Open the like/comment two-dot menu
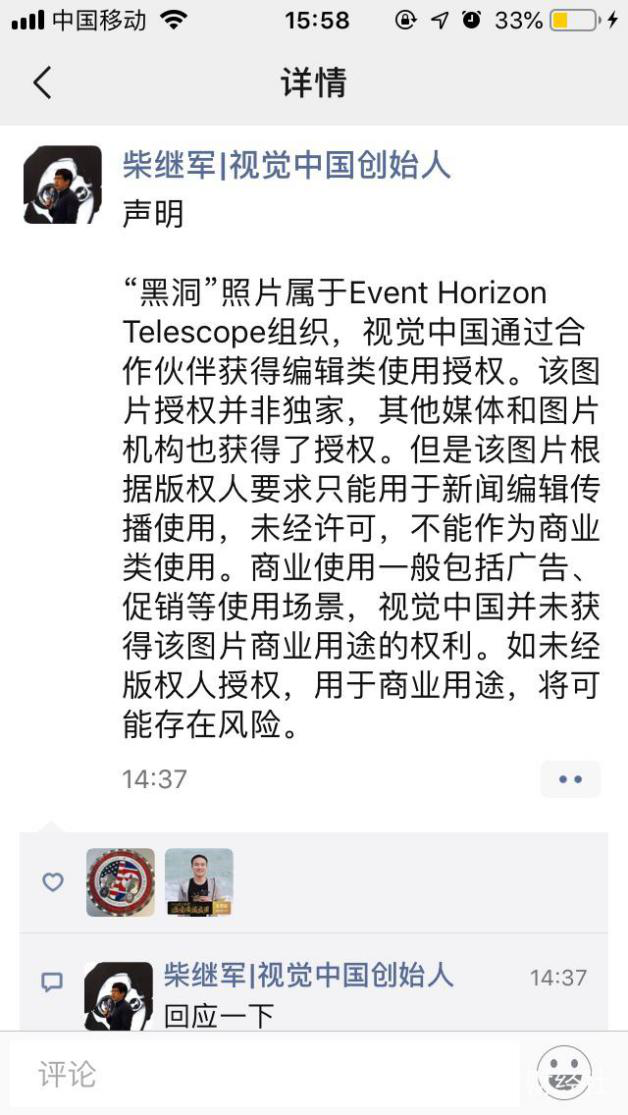 click(x=570, y=779)
